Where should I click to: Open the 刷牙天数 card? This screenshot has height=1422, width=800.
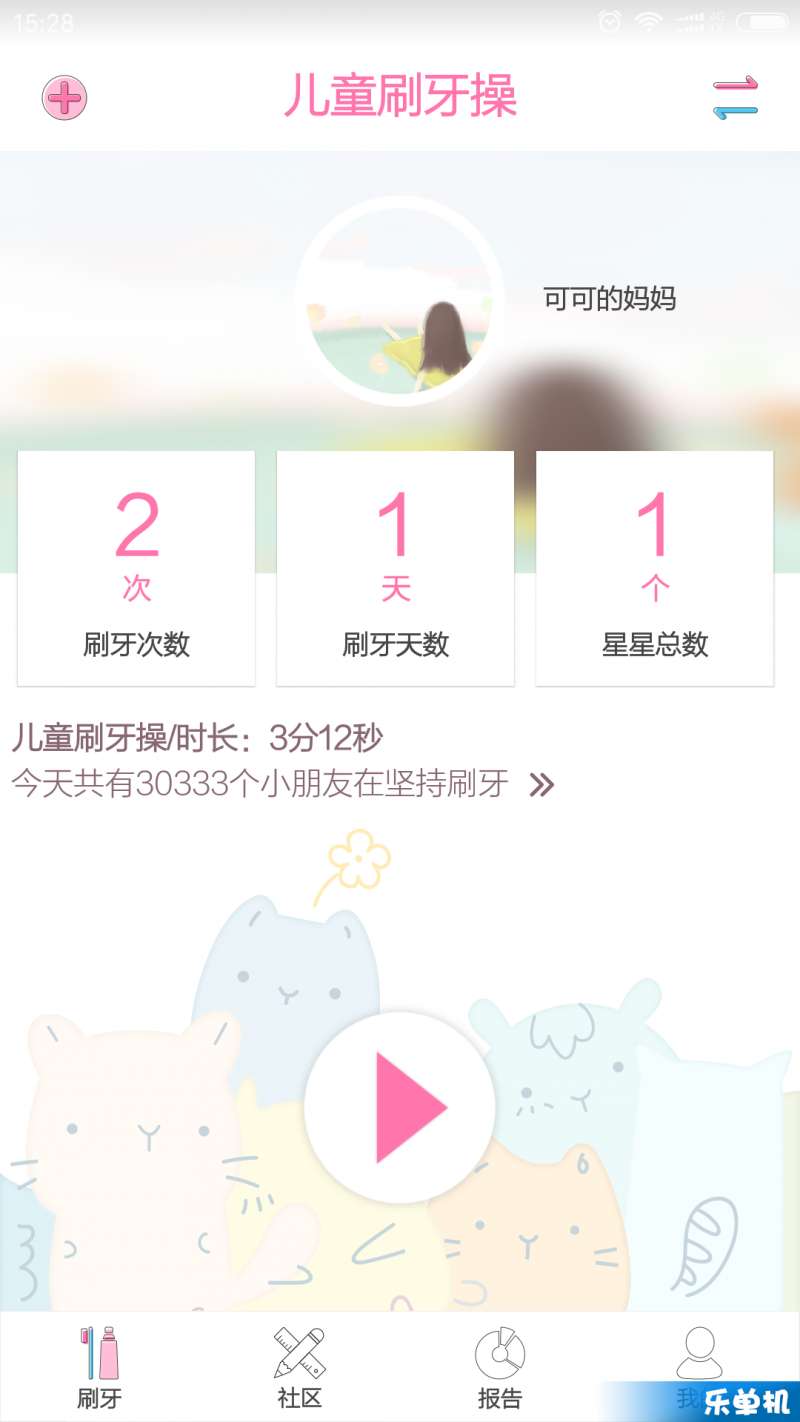pos(395,568)
